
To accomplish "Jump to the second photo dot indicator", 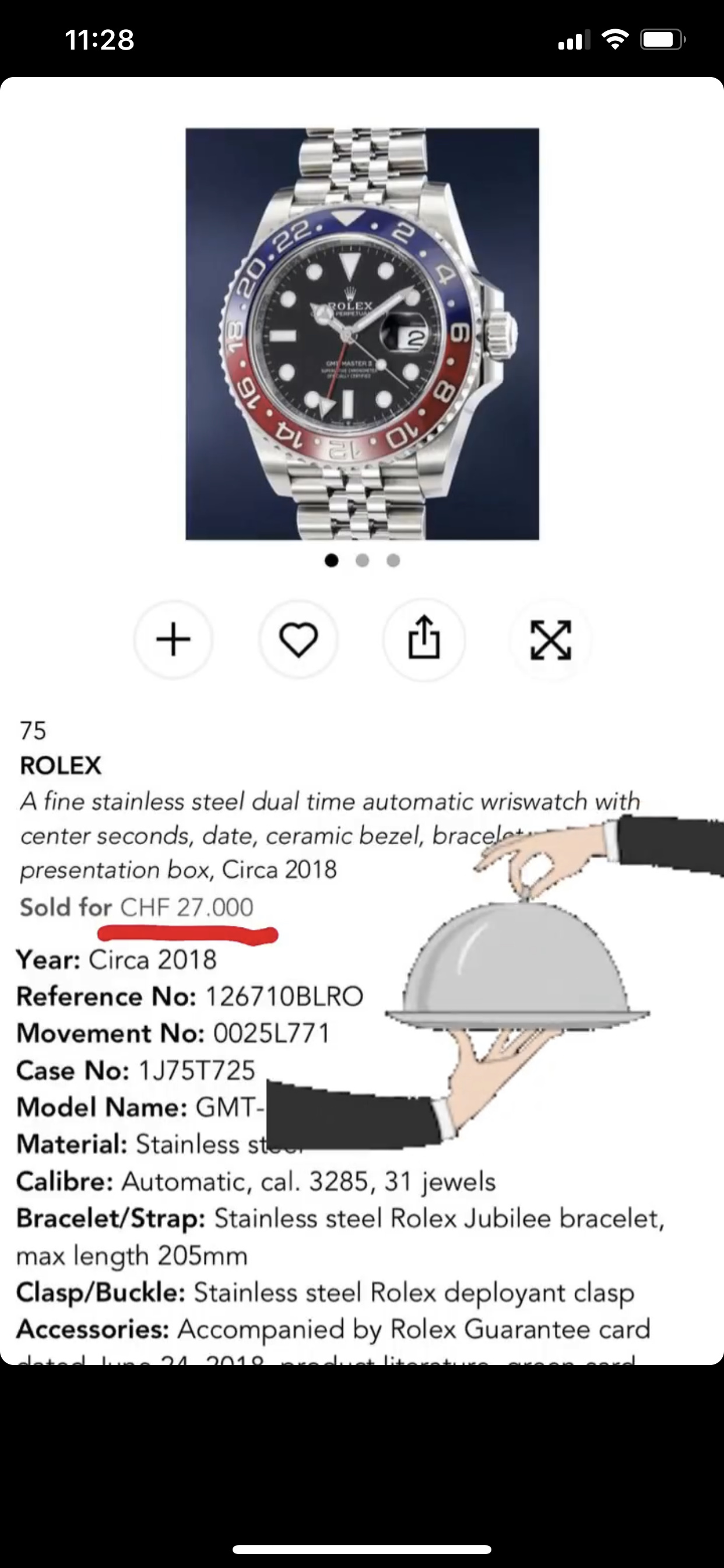I will pos(363,561).
